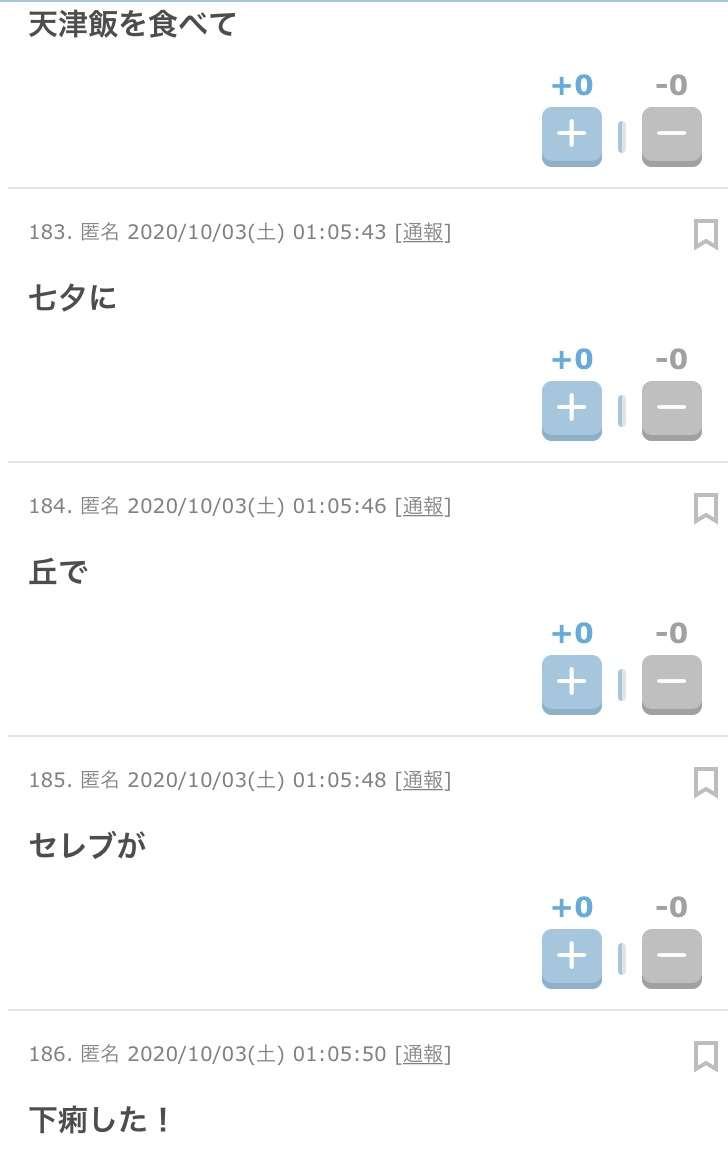This screenshot has width=728, height=1163.
Task: Report comment 183 via 通報 link
Action: coord(423,233)
